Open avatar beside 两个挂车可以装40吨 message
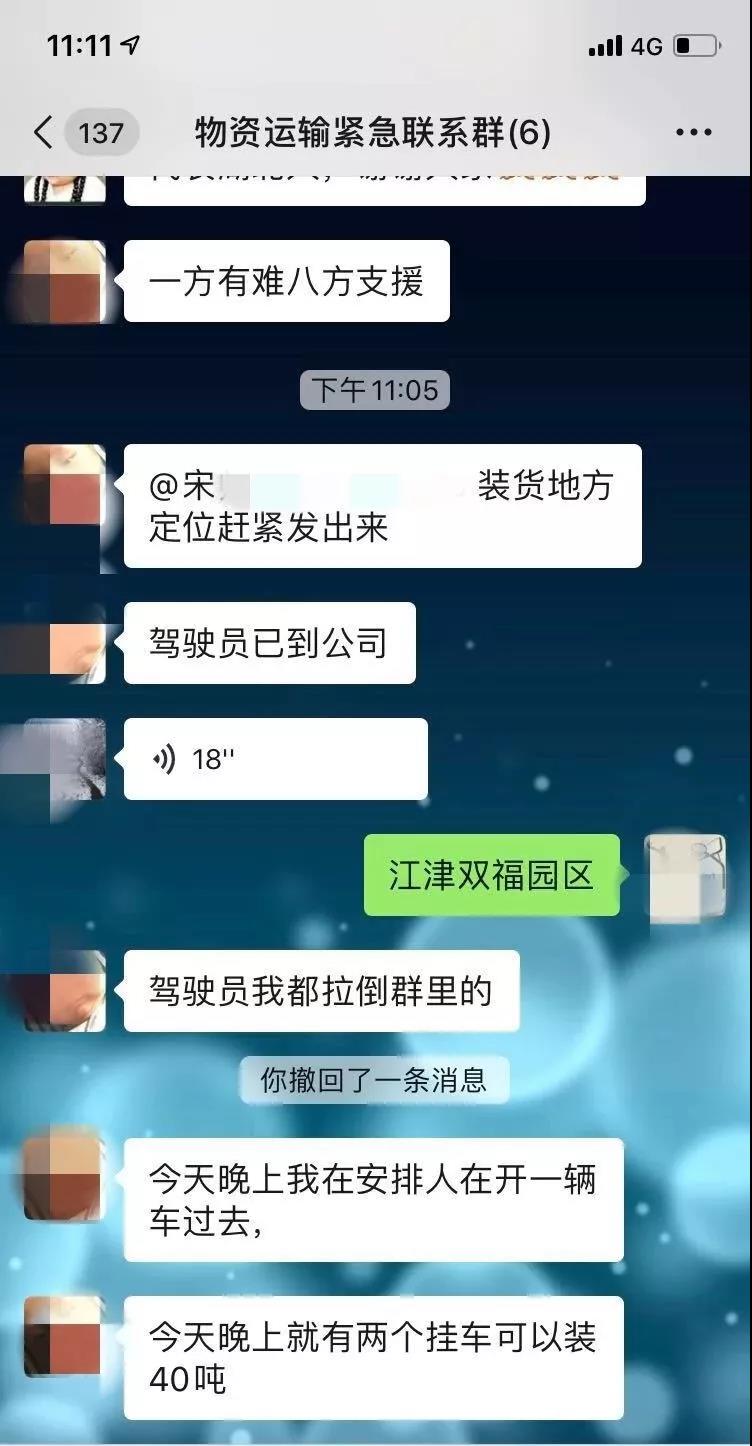Image resolution: width=752 pixels, height=1446 pixels. tap(64, 1337)
